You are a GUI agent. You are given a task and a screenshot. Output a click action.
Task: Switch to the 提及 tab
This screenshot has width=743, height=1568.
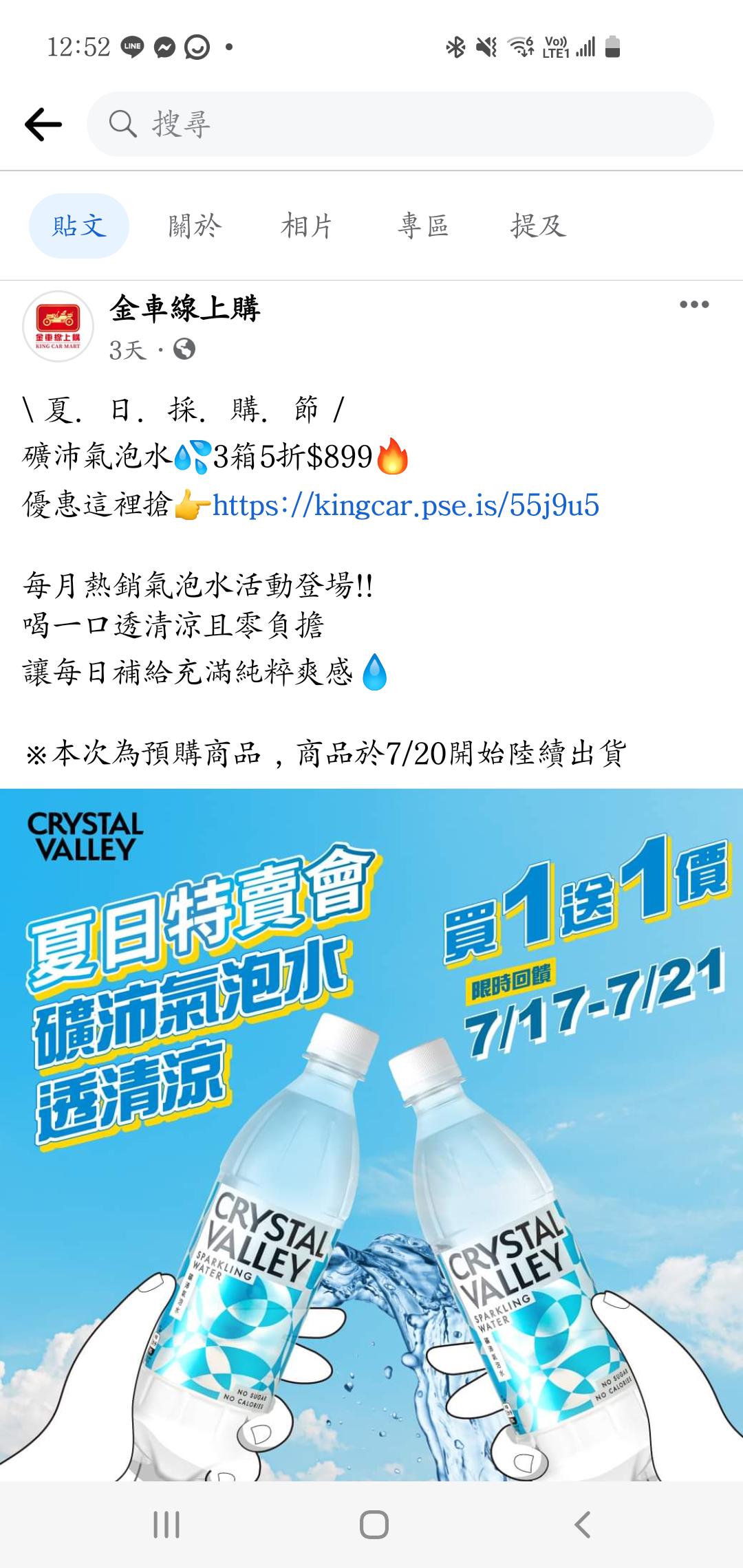point(538,226)
